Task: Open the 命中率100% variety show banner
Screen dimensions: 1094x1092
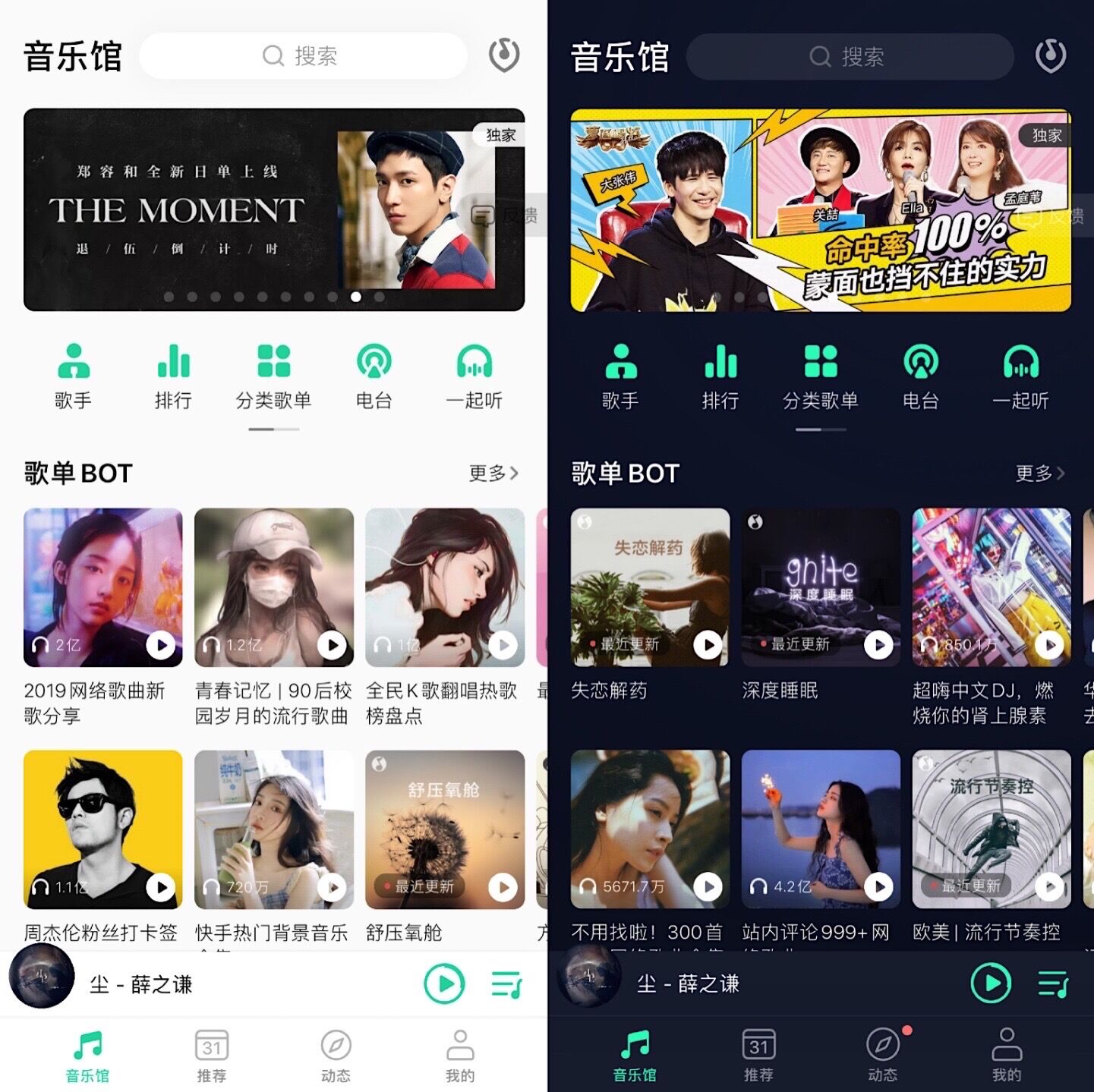Action: (x=820, y=209)
